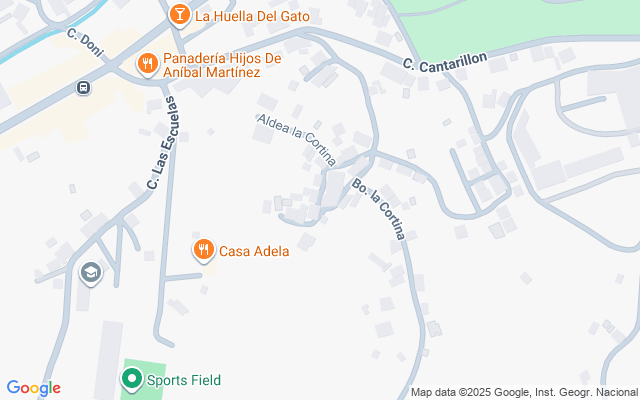
Task: Select the bus stop icon
Action: pyautogui.click(x=84, y=87)
